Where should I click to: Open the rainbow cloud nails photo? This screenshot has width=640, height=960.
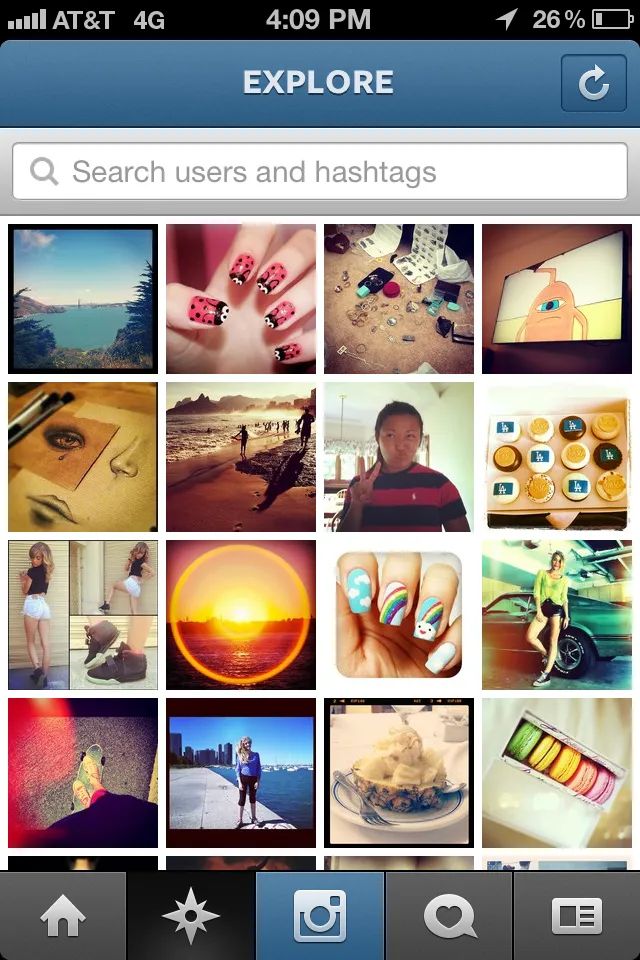(x=399, y=615)
